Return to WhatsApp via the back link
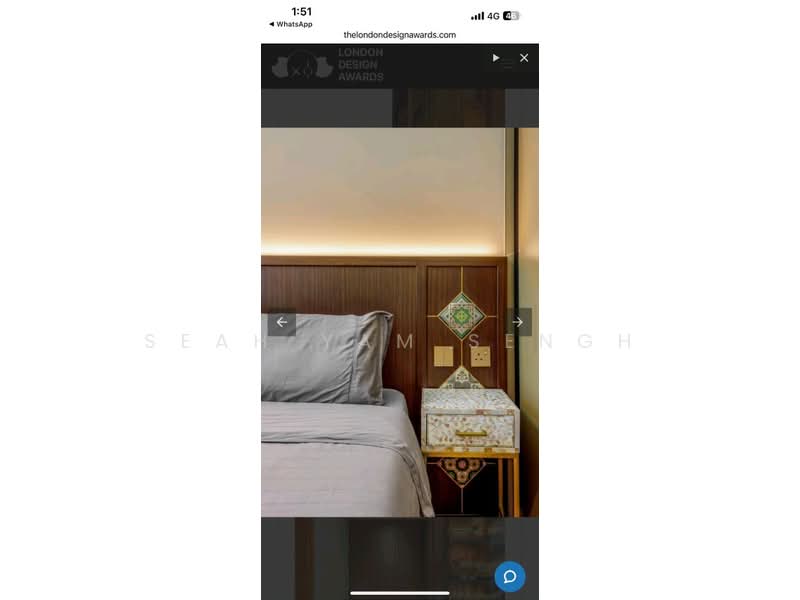Screen dimensions: 800x600 (x=291, y=24)
